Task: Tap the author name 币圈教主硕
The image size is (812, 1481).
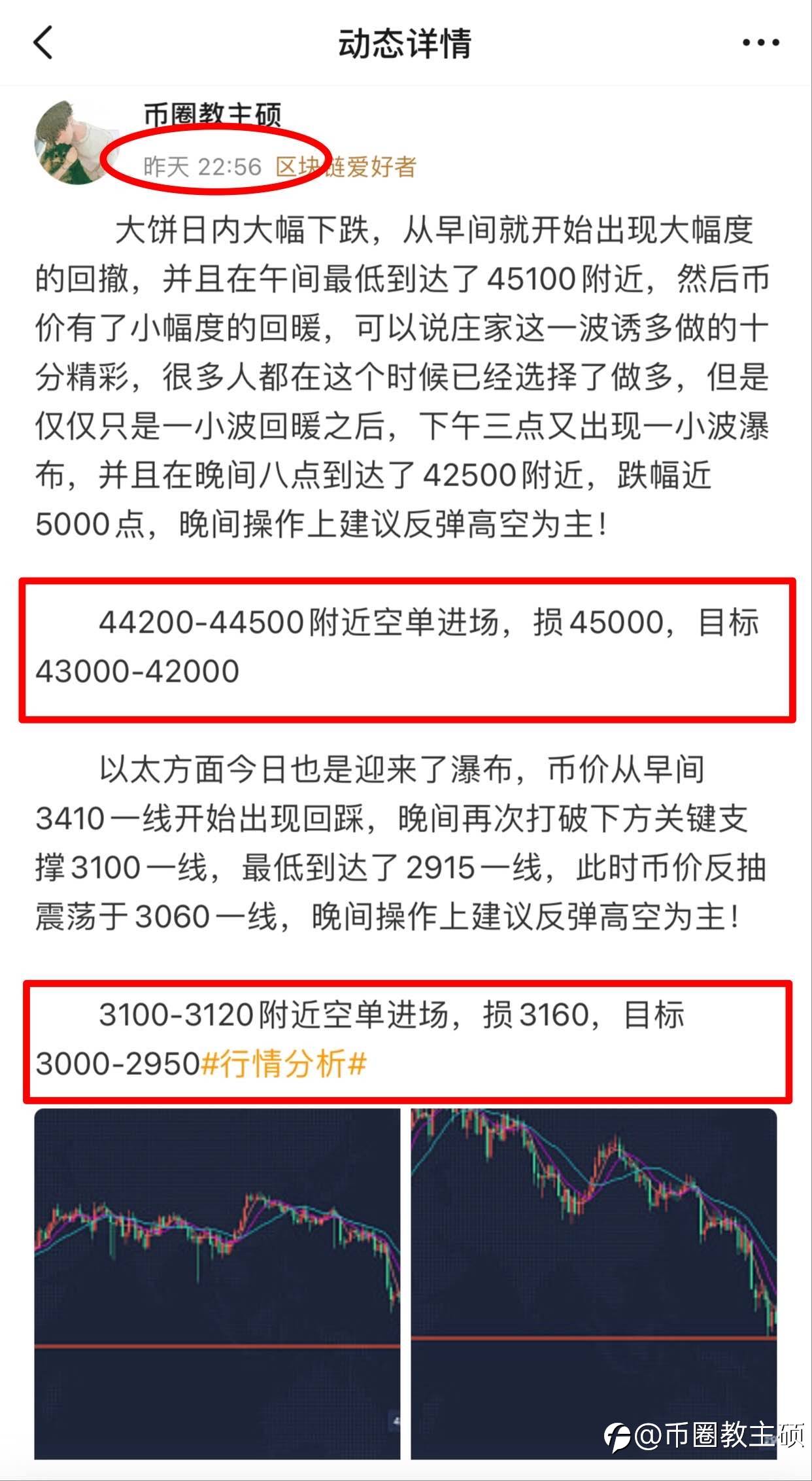Action: 212,115
